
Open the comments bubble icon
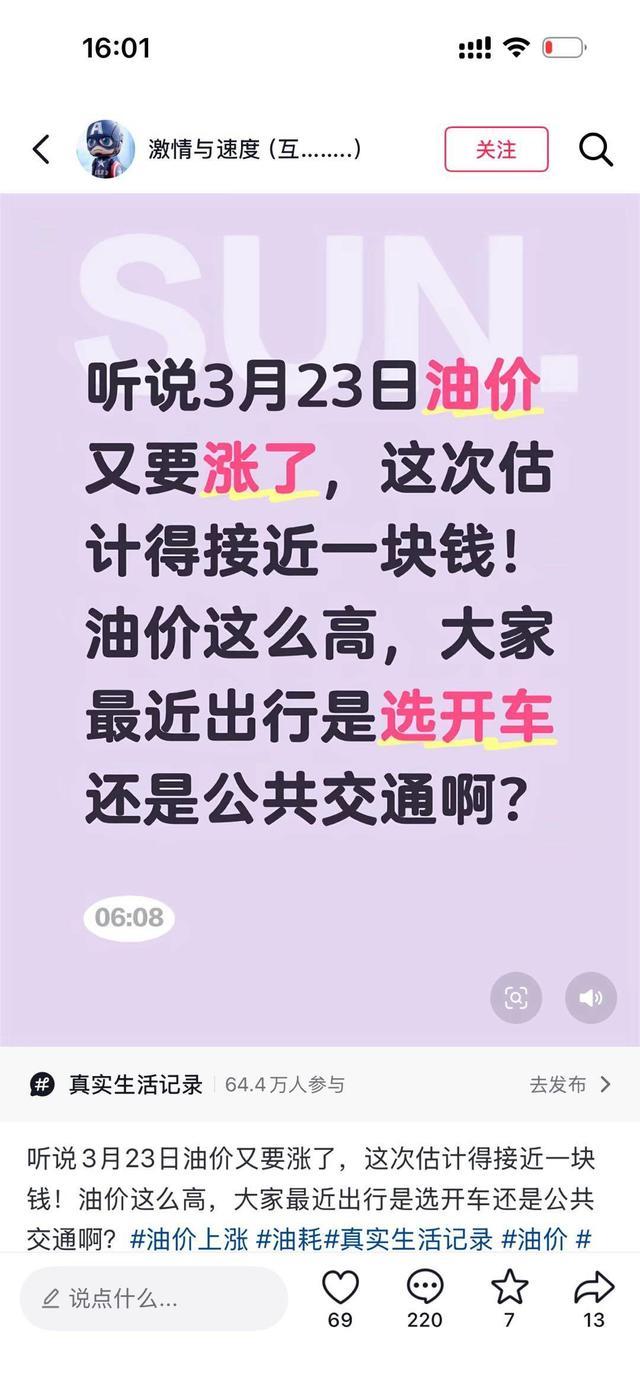(425, 1288)
